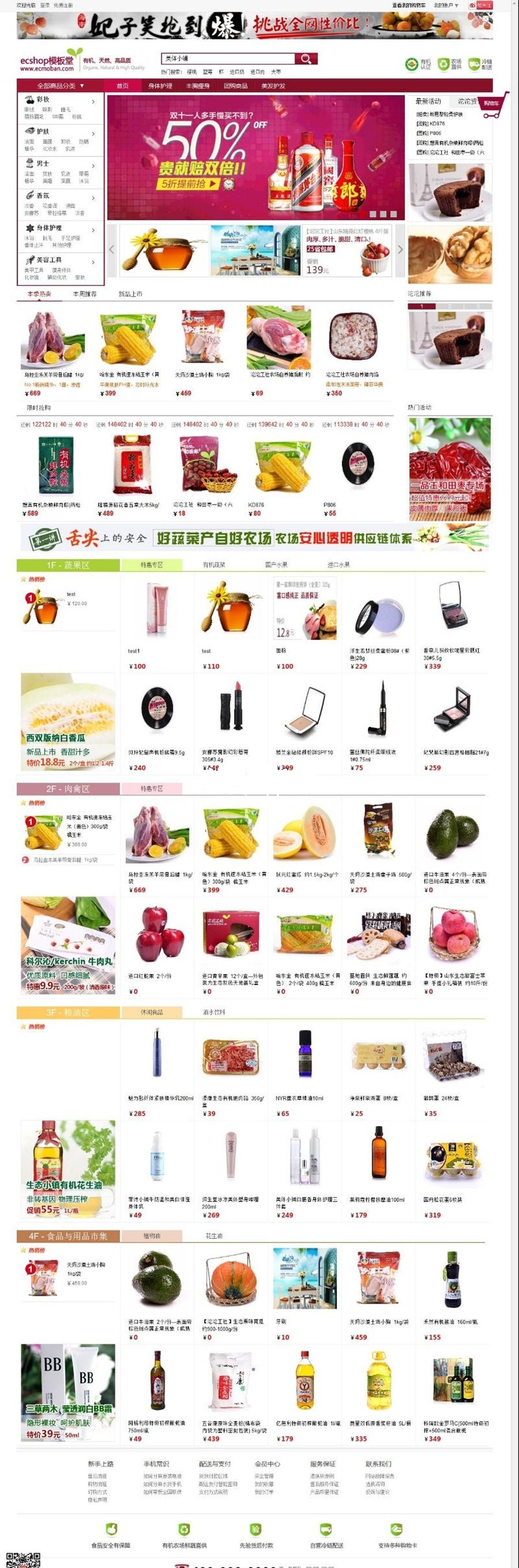Tap the carousel's left arrow
The image size is (519, 1568).
pyautogui.click(x=112, y=249)
